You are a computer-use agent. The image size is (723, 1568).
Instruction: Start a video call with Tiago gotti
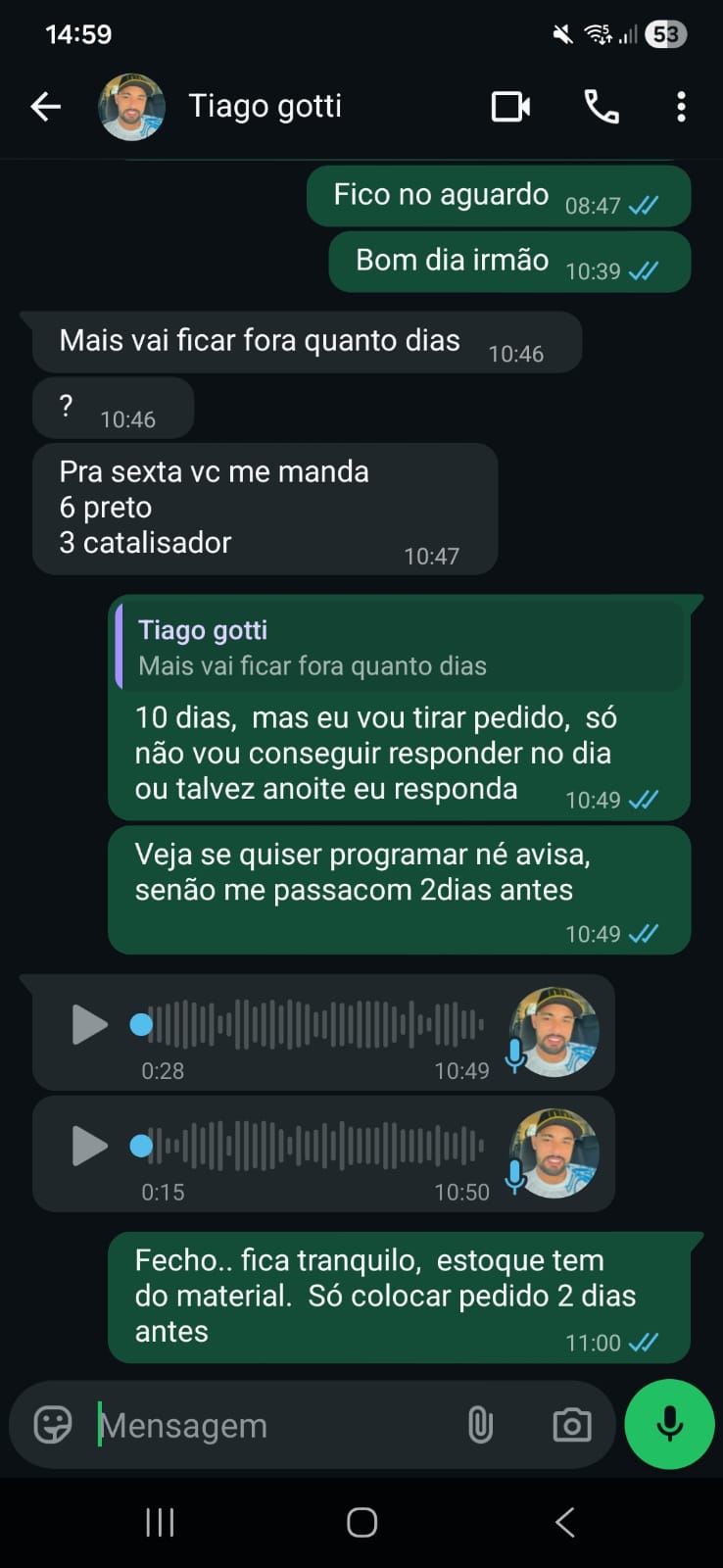click(x=510, y=107)
